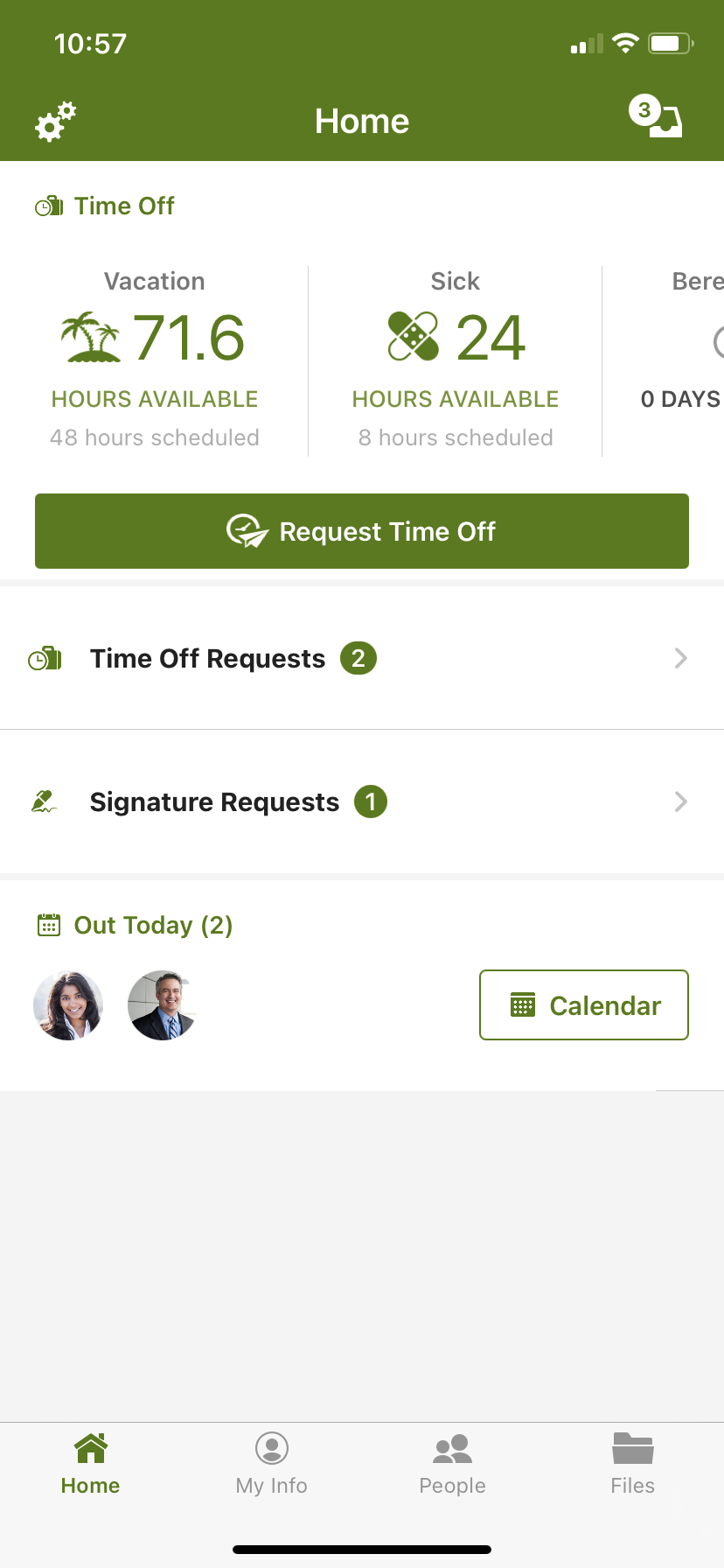
Task: Click the Out Today calendar icon
Action: point(51,924)
